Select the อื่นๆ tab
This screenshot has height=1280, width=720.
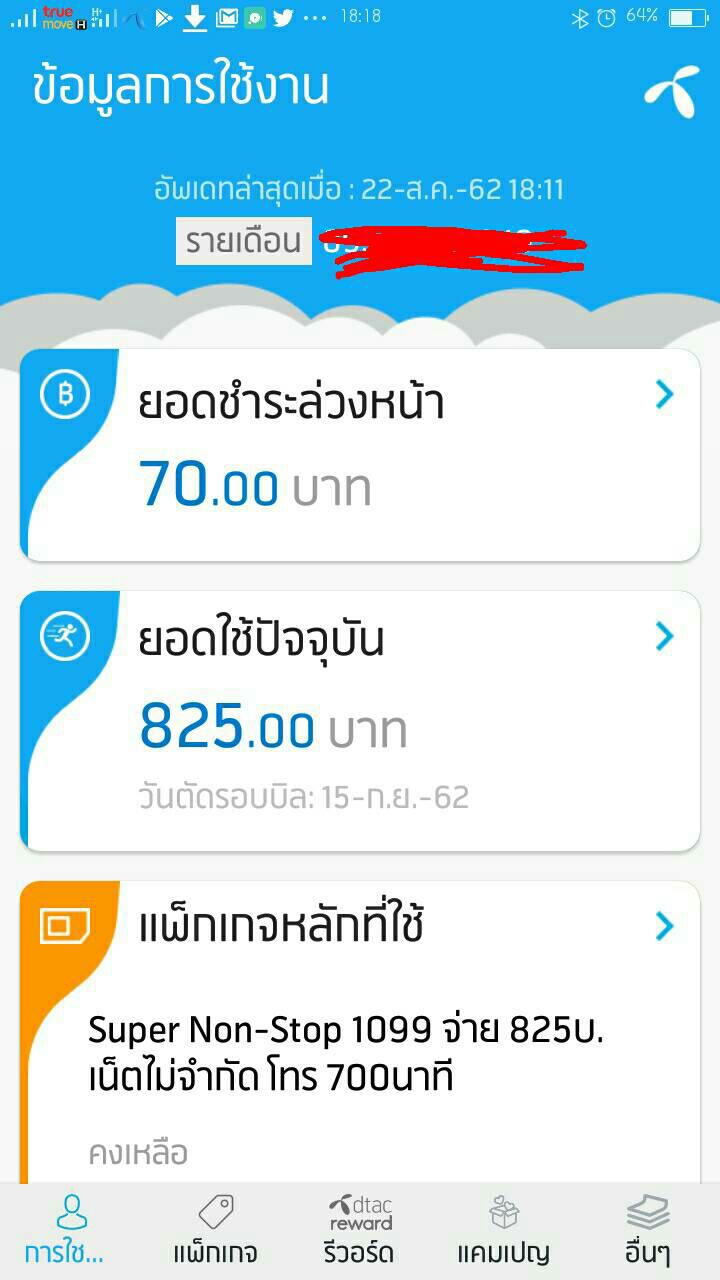[x=647, y=1231]
